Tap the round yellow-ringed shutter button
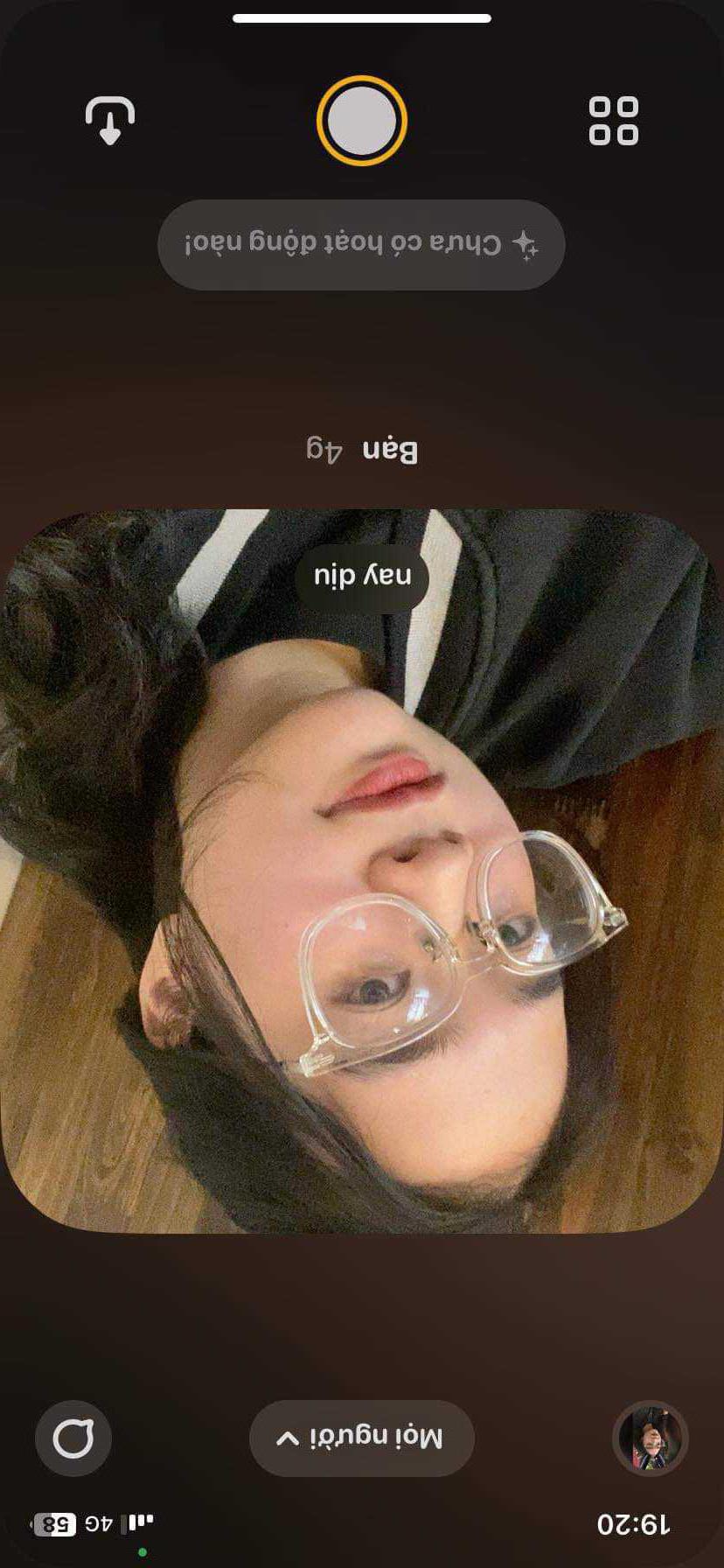Screen dimensions: 724x1568 [361, 121]
